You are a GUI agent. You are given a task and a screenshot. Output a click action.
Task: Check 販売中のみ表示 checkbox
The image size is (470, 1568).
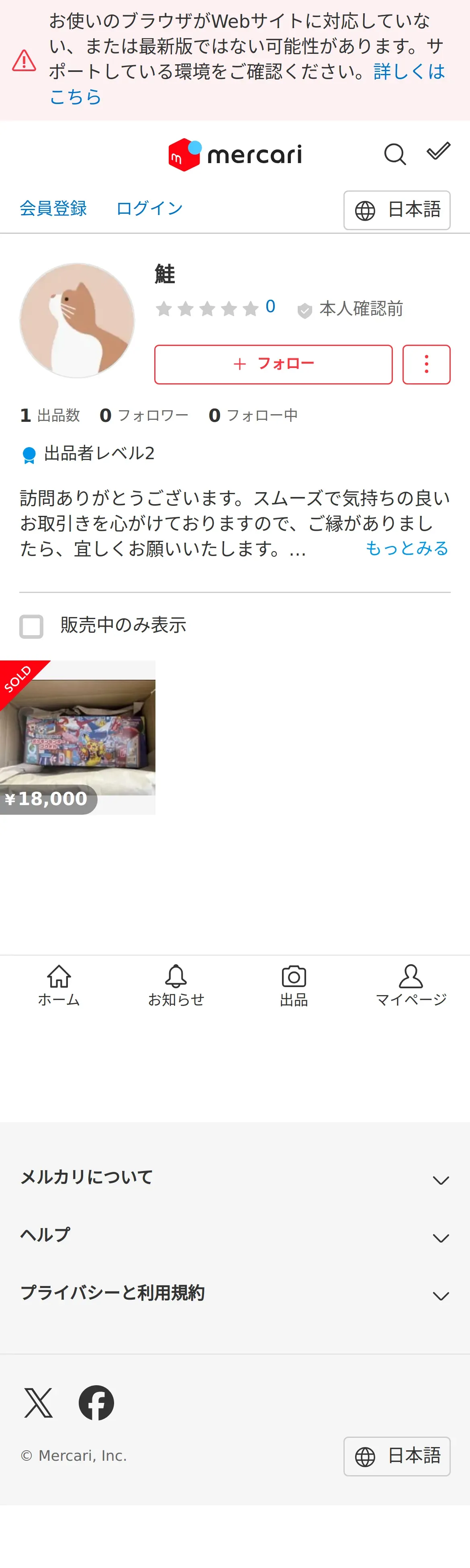[31, 626]
